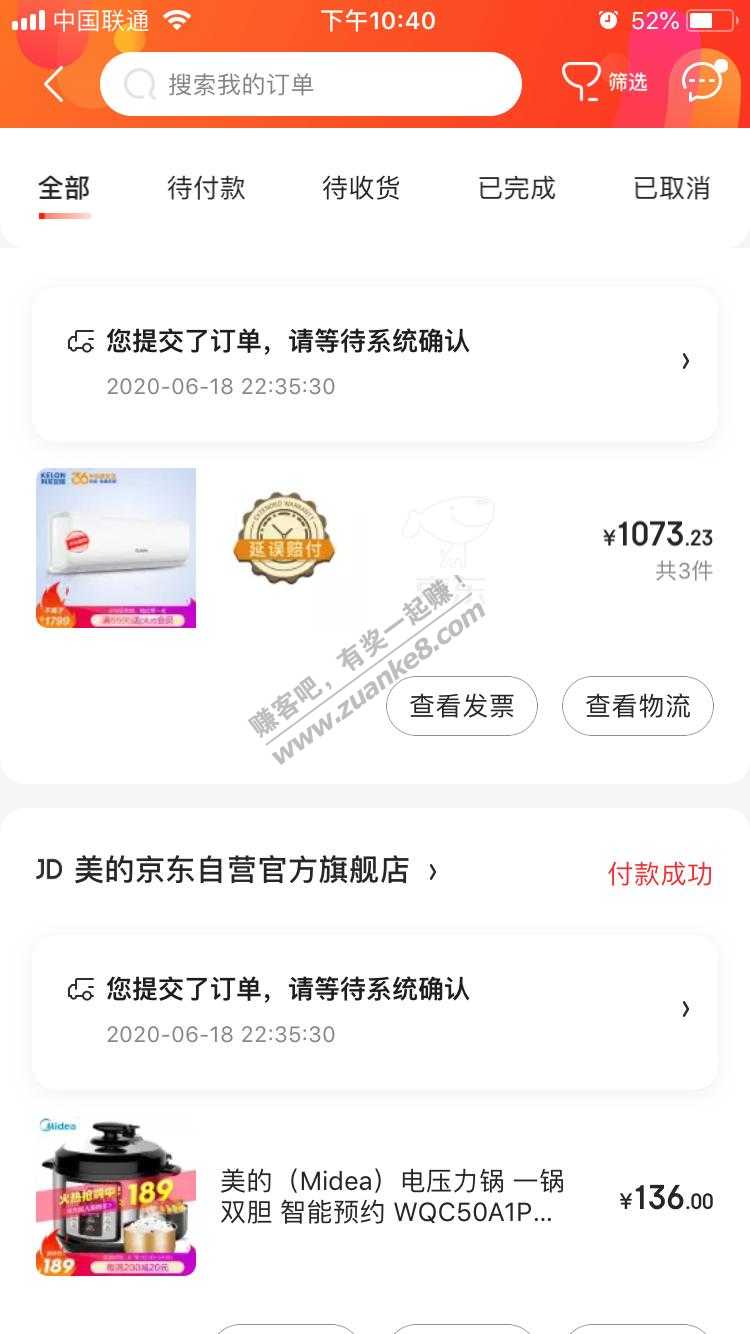Viewport: 750px width, 1334px height.
Task: View the 已取消 orders tab
Action: [x=672, y=188]
